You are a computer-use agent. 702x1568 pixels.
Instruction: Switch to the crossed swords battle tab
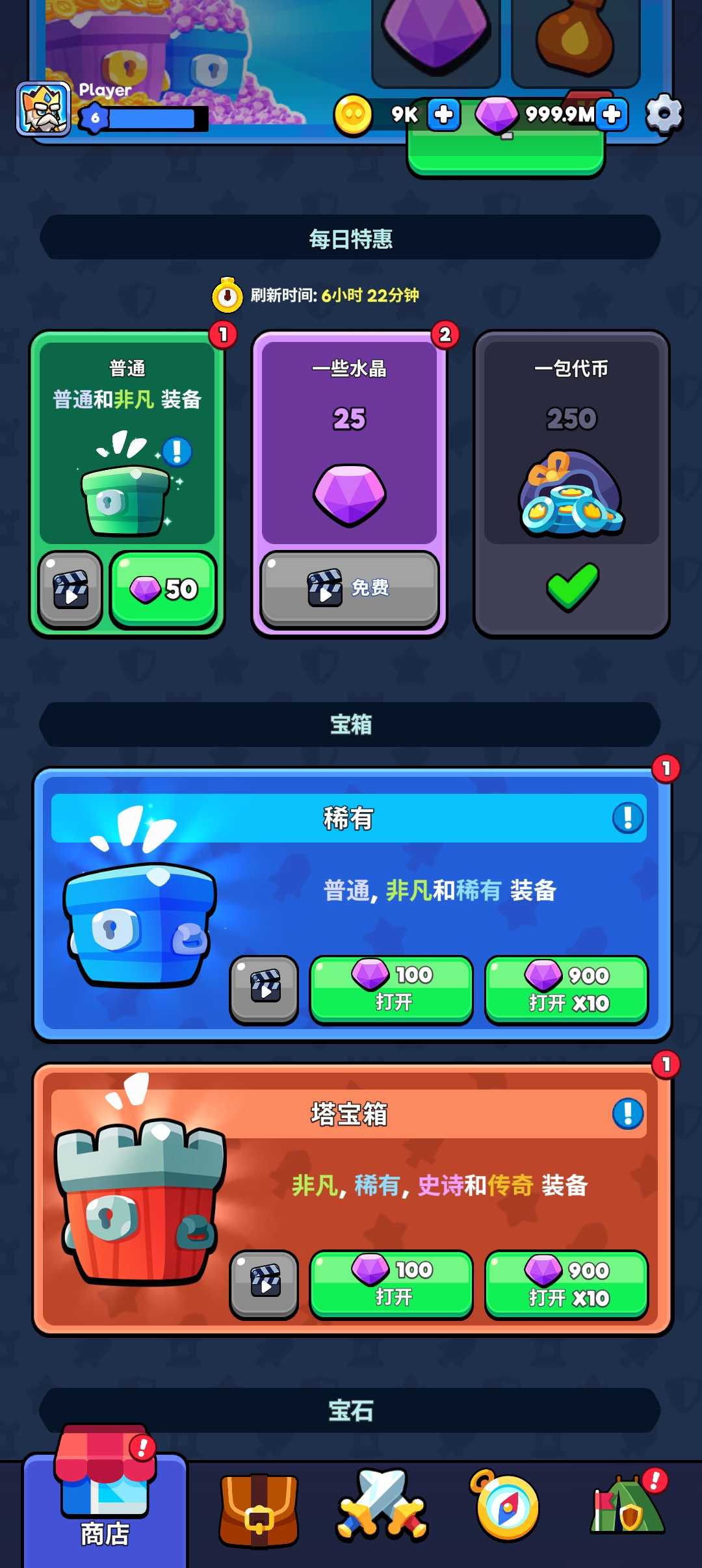point(382,1508)
